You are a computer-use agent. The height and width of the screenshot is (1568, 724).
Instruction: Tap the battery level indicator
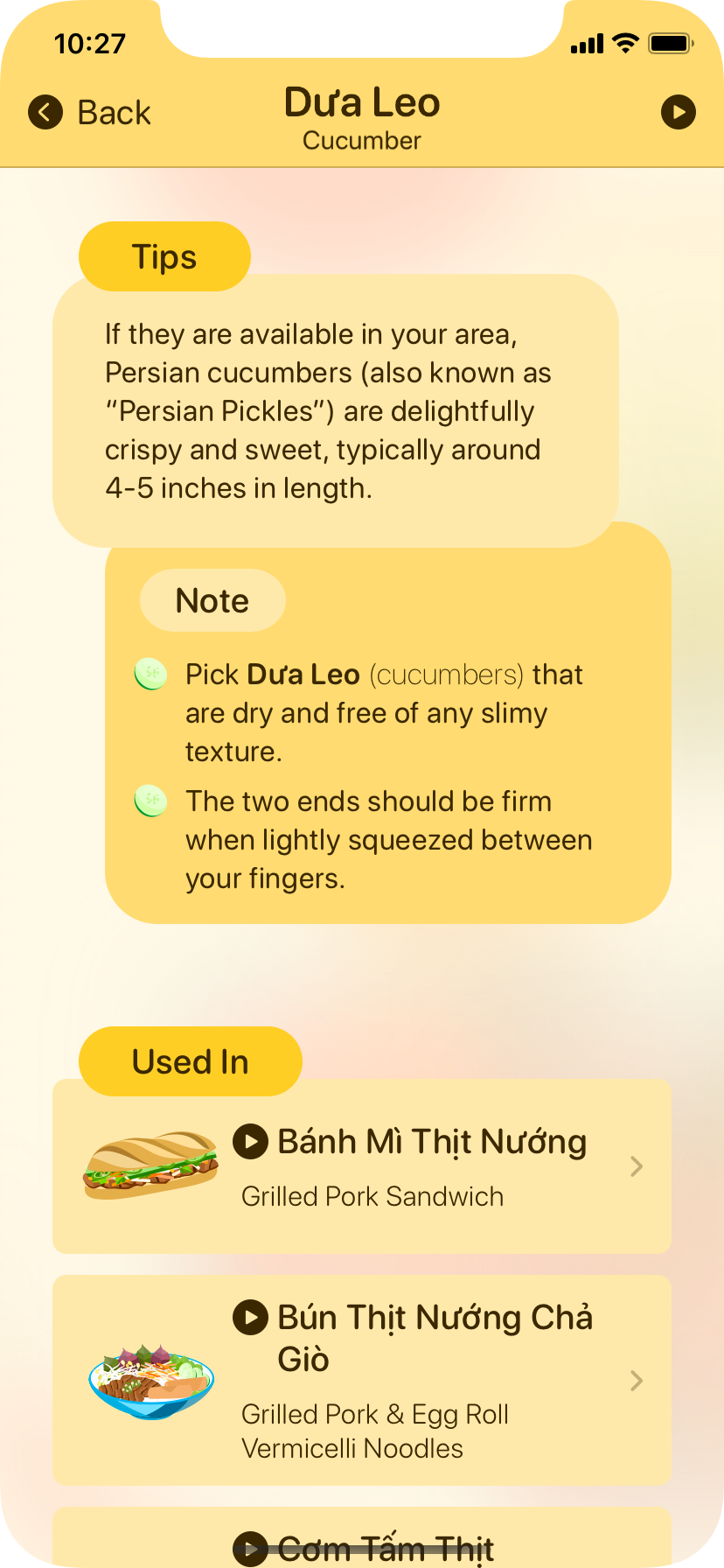671,42
